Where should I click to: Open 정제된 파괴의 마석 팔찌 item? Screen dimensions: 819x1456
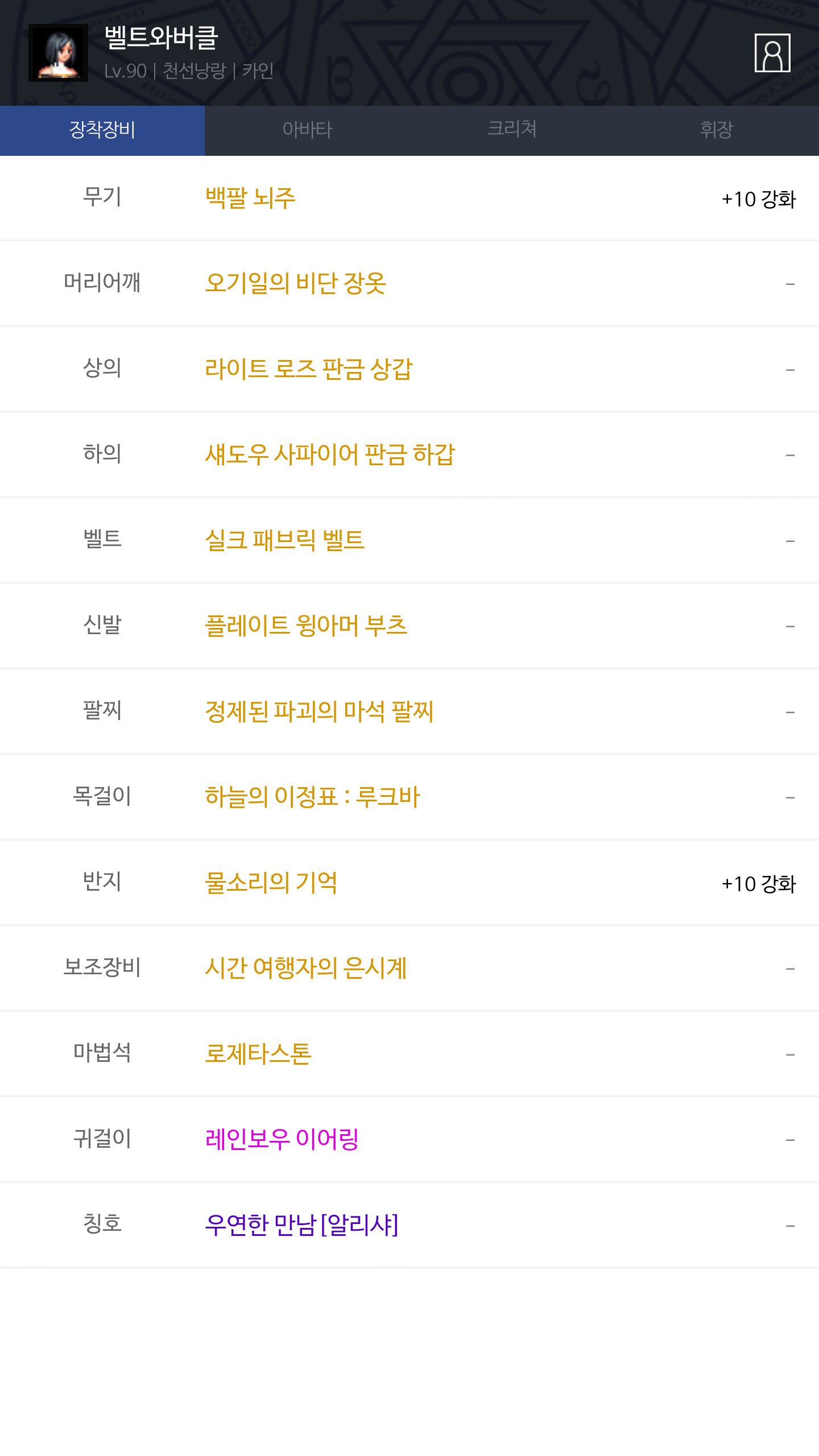pyautogui.click(x=319, y=711)
